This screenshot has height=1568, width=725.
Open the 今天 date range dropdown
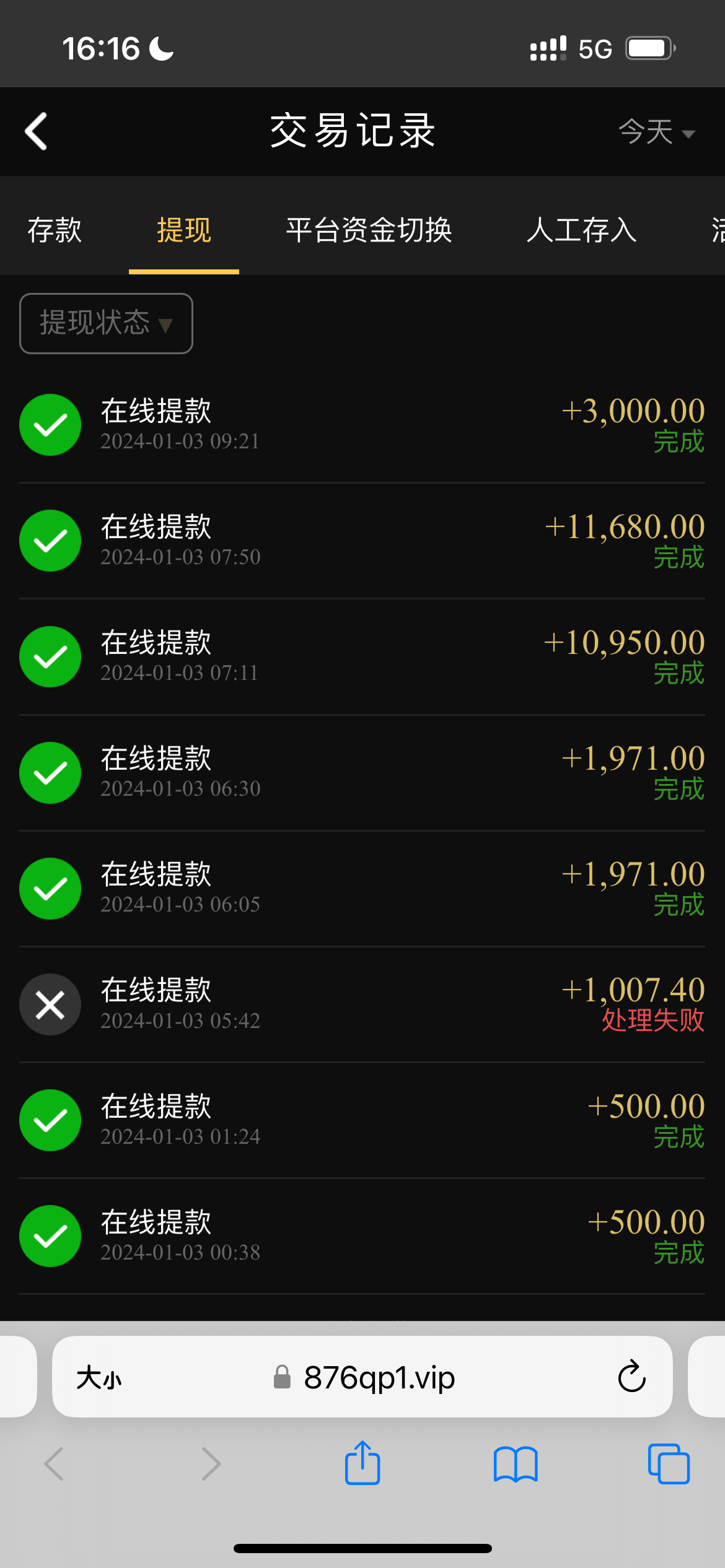click(657, 132)
